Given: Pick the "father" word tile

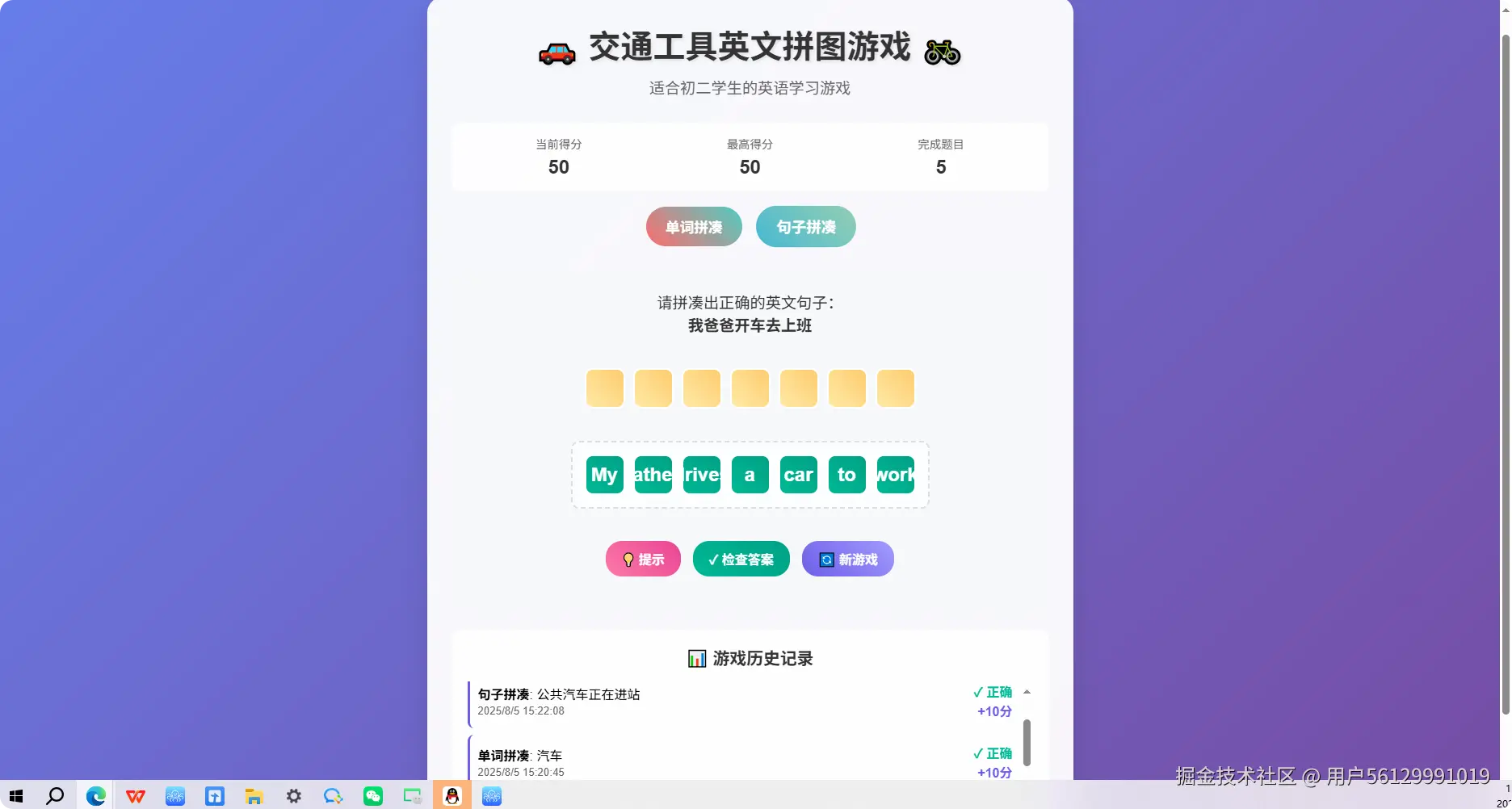Looking at the screenshot, I should click(x=653, y=475).
